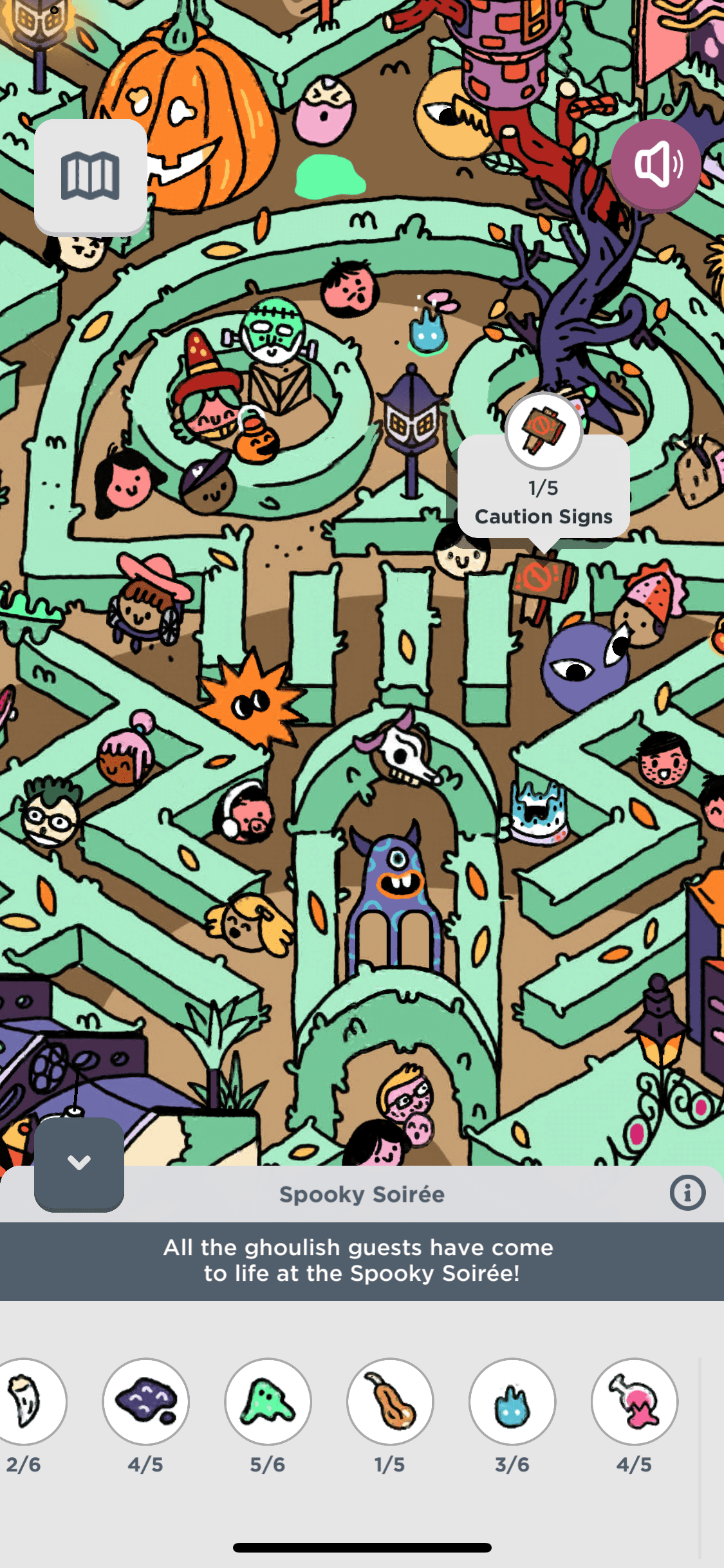This screenshot has width=724, height=1568.
Task: Select the blue flame item 3/6
Action: 512,1401
